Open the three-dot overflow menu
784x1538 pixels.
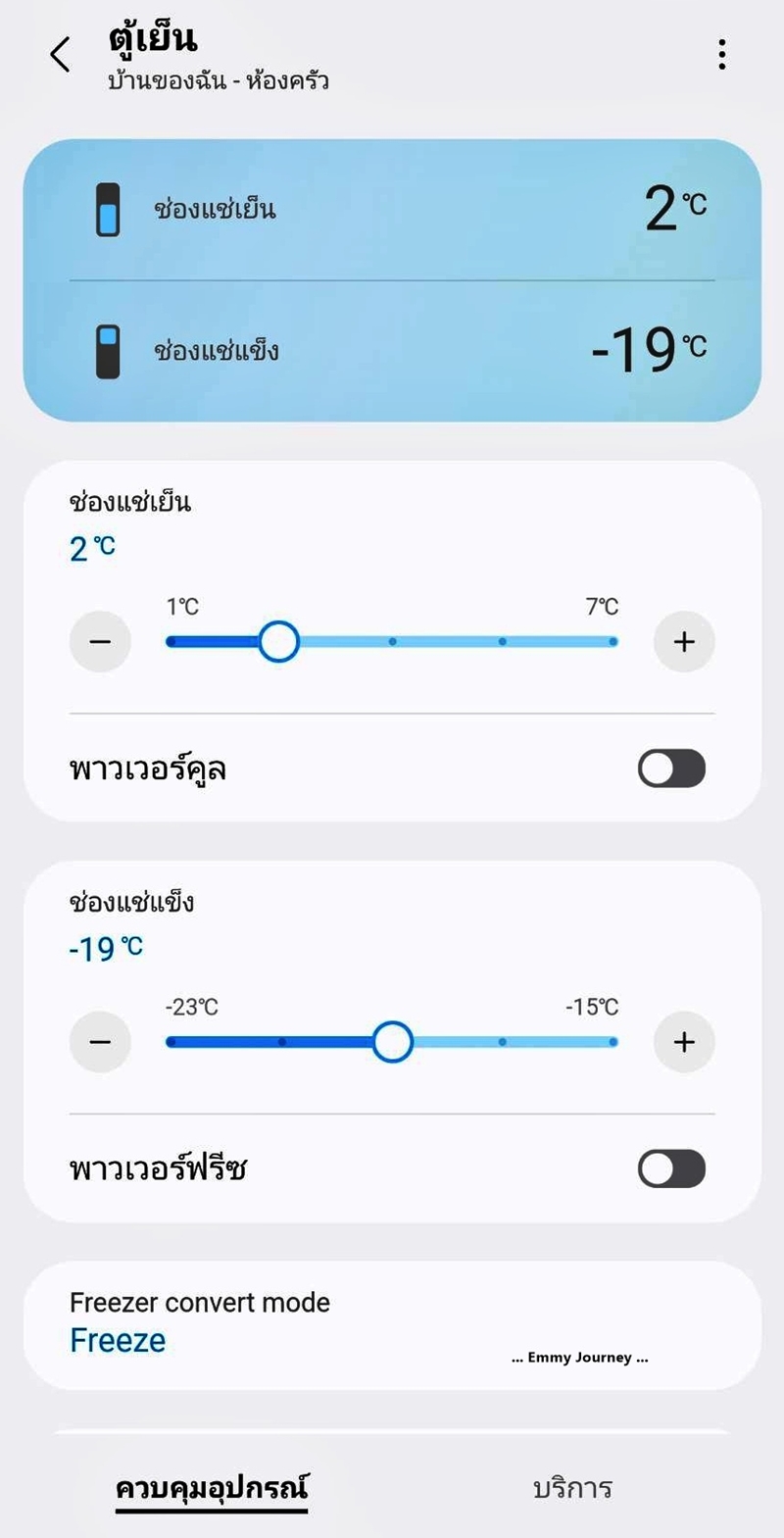tap(722, 55)
